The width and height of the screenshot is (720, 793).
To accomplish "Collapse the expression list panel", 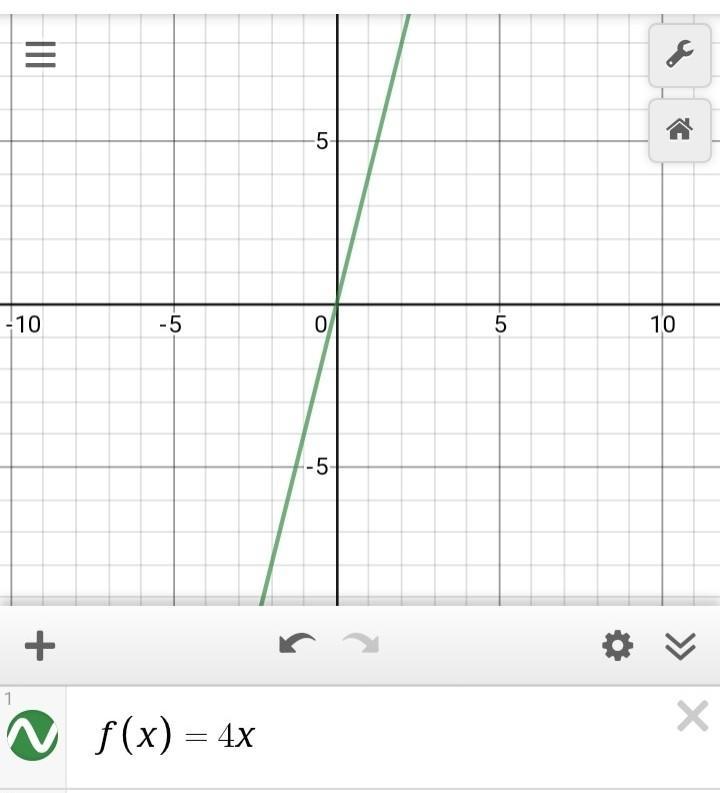I will pos(680,646).
